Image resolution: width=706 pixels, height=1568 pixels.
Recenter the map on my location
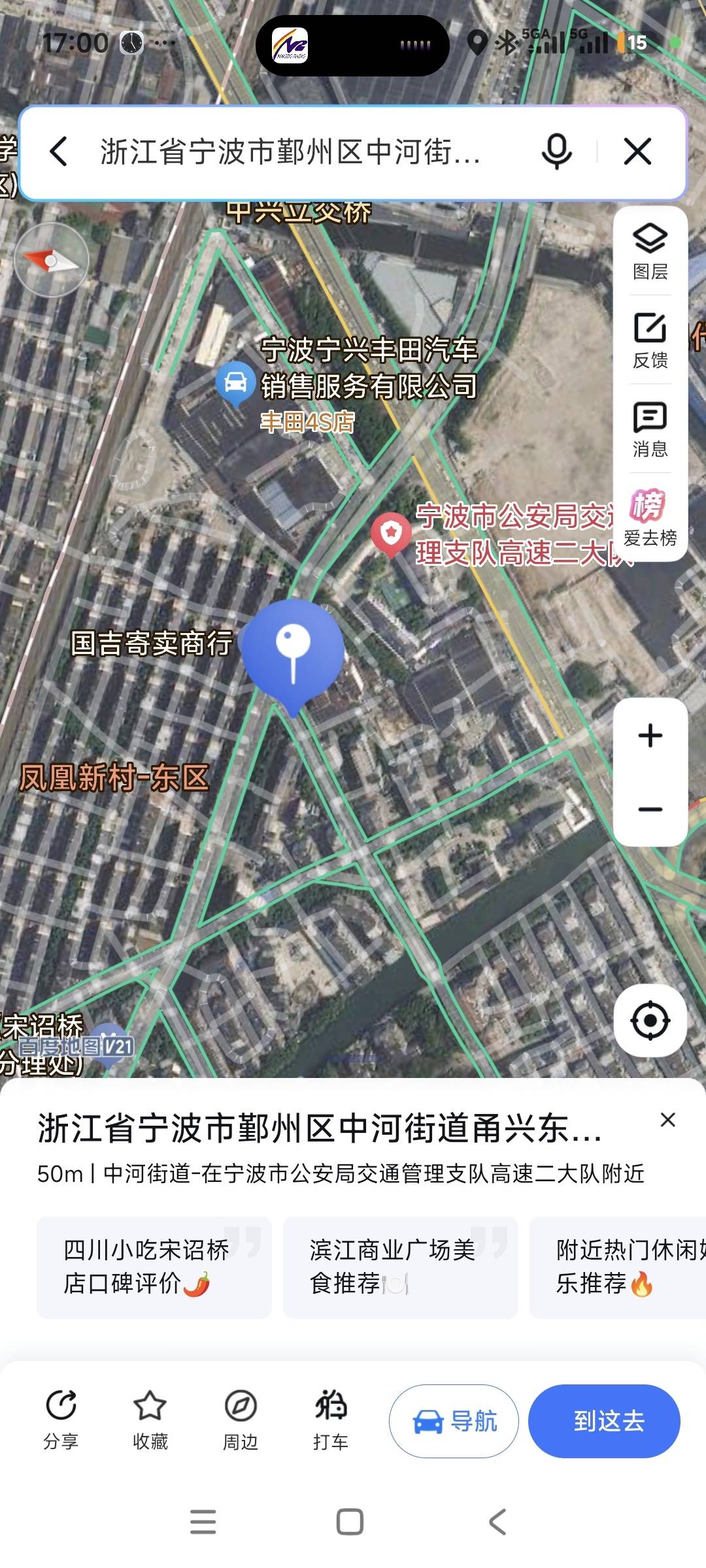(x=650, y=1020)
